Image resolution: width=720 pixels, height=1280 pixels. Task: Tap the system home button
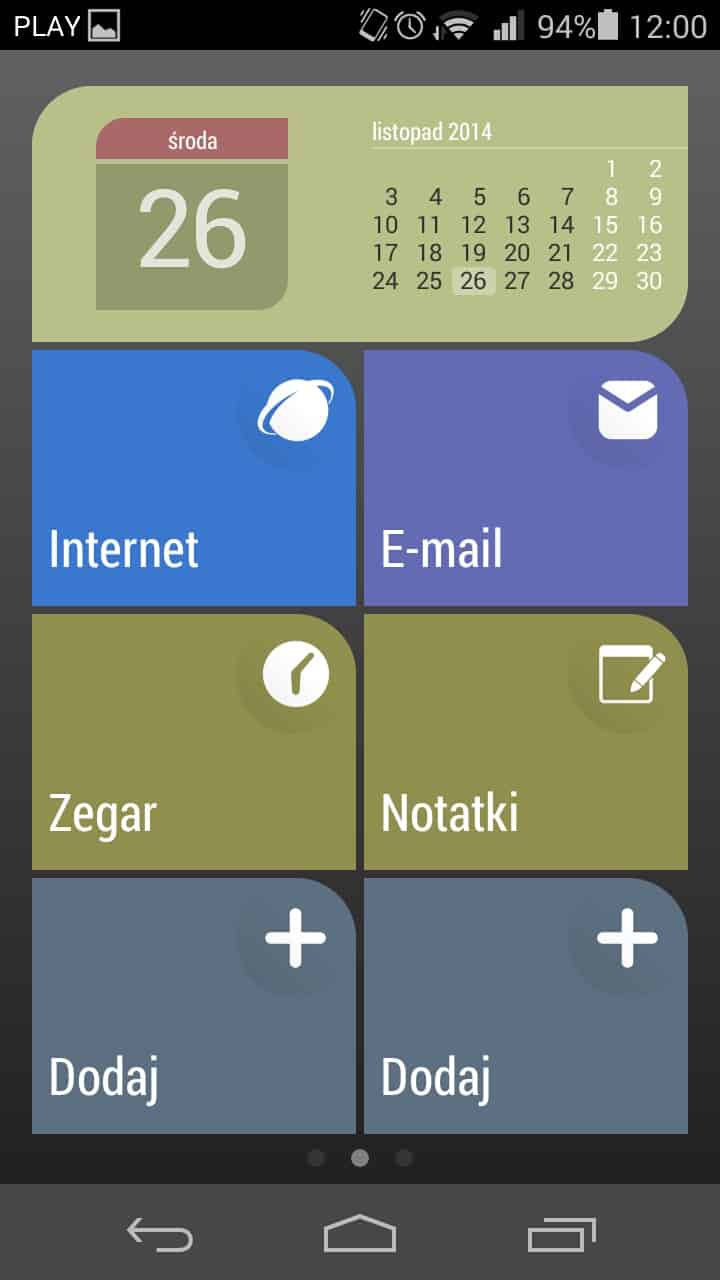[360, 1233]
